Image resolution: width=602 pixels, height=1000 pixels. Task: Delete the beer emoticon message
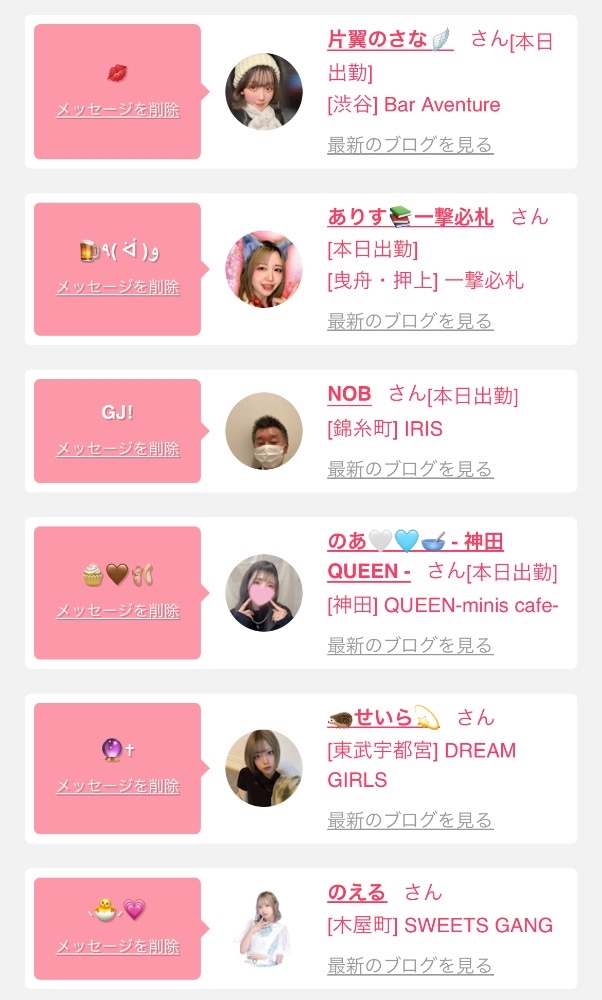118,287
